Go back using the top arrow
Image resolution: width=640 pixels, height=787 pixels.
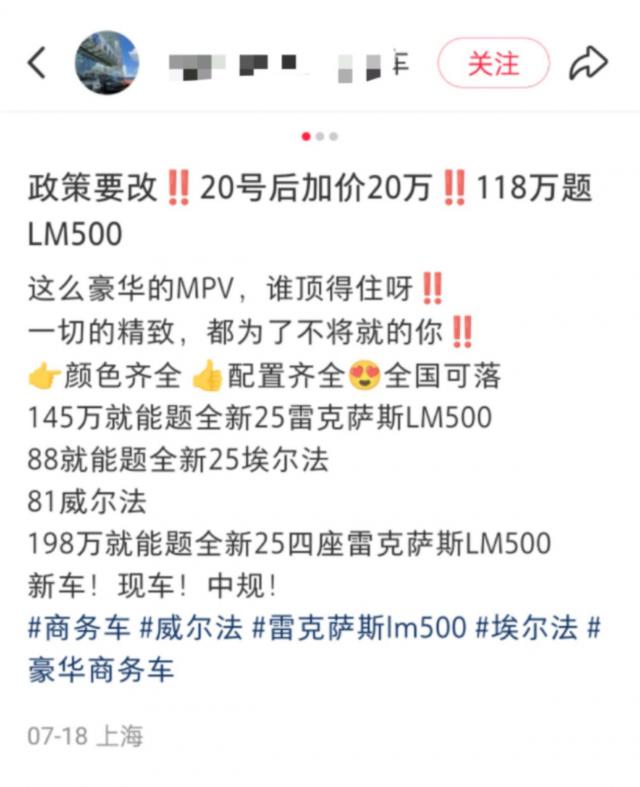click(x=37, y=63)
